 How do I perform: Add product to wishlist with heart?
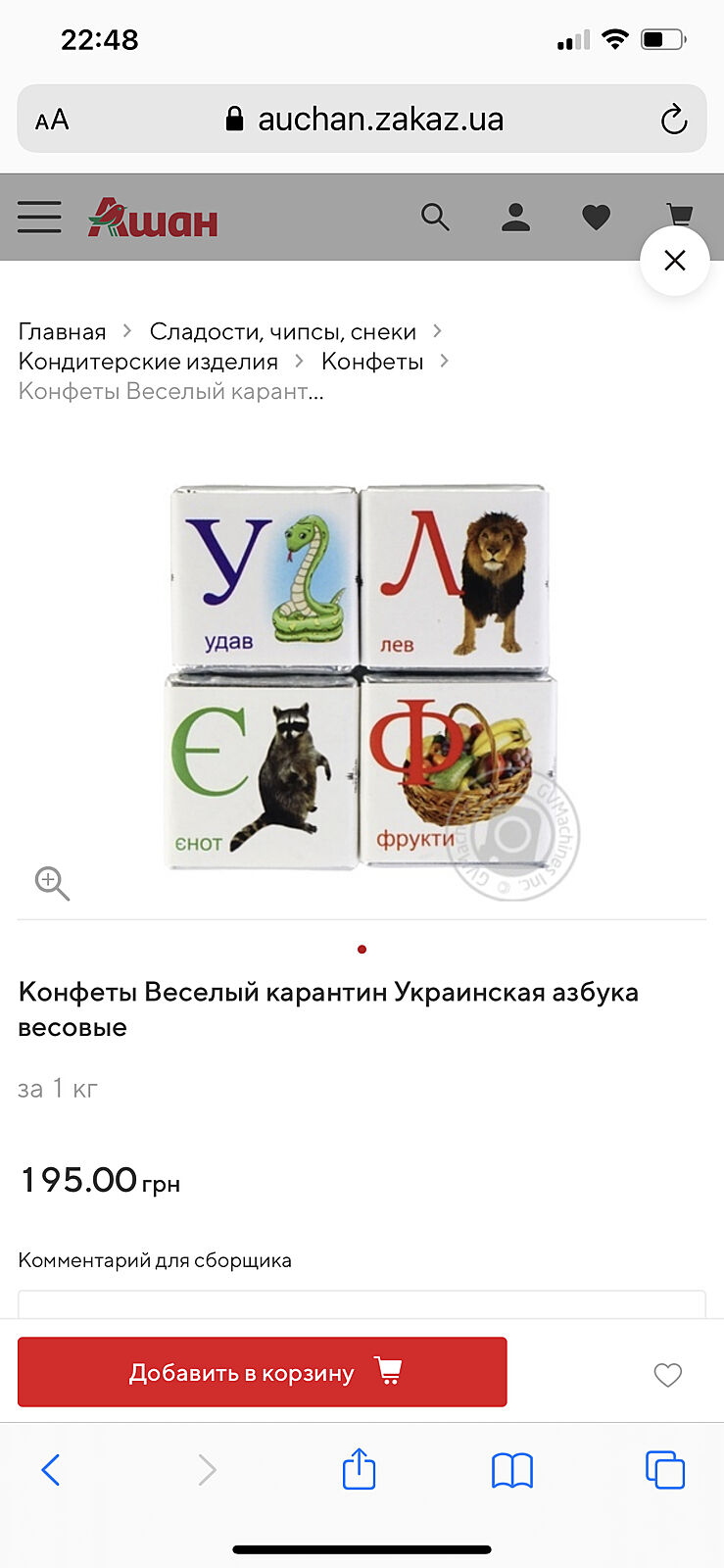click(x=667, y=1375)
